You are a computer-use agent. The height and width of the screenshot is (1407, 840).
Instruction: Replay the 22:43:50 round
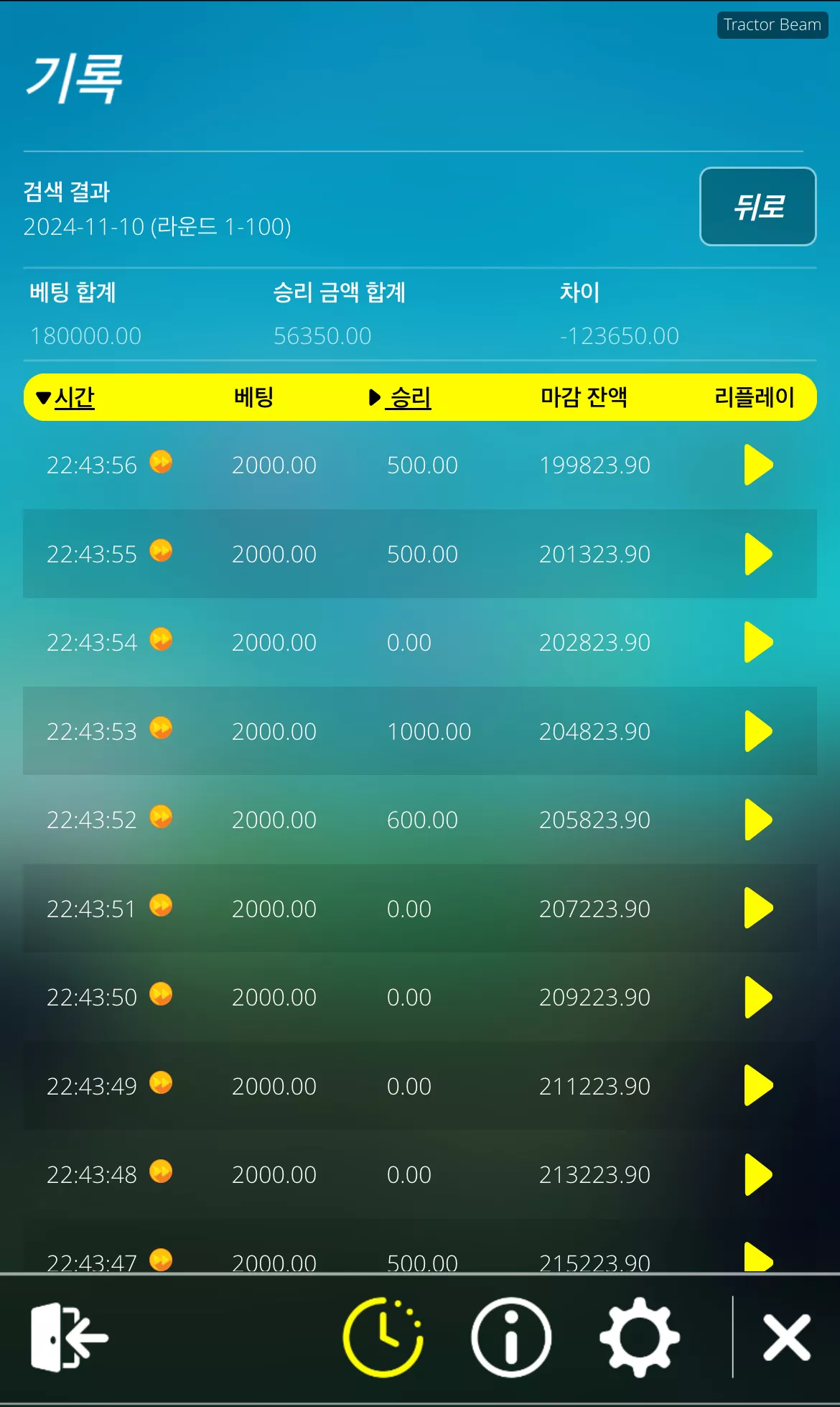pos(758,997)
